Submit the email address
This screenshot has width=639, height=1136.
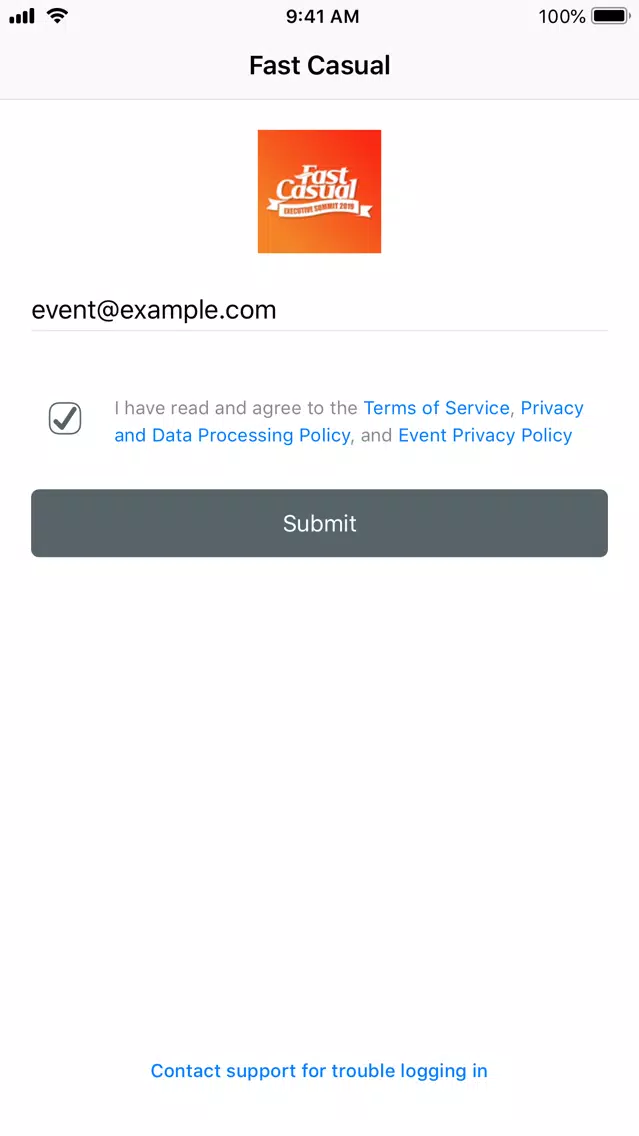(x=319, y=523)
